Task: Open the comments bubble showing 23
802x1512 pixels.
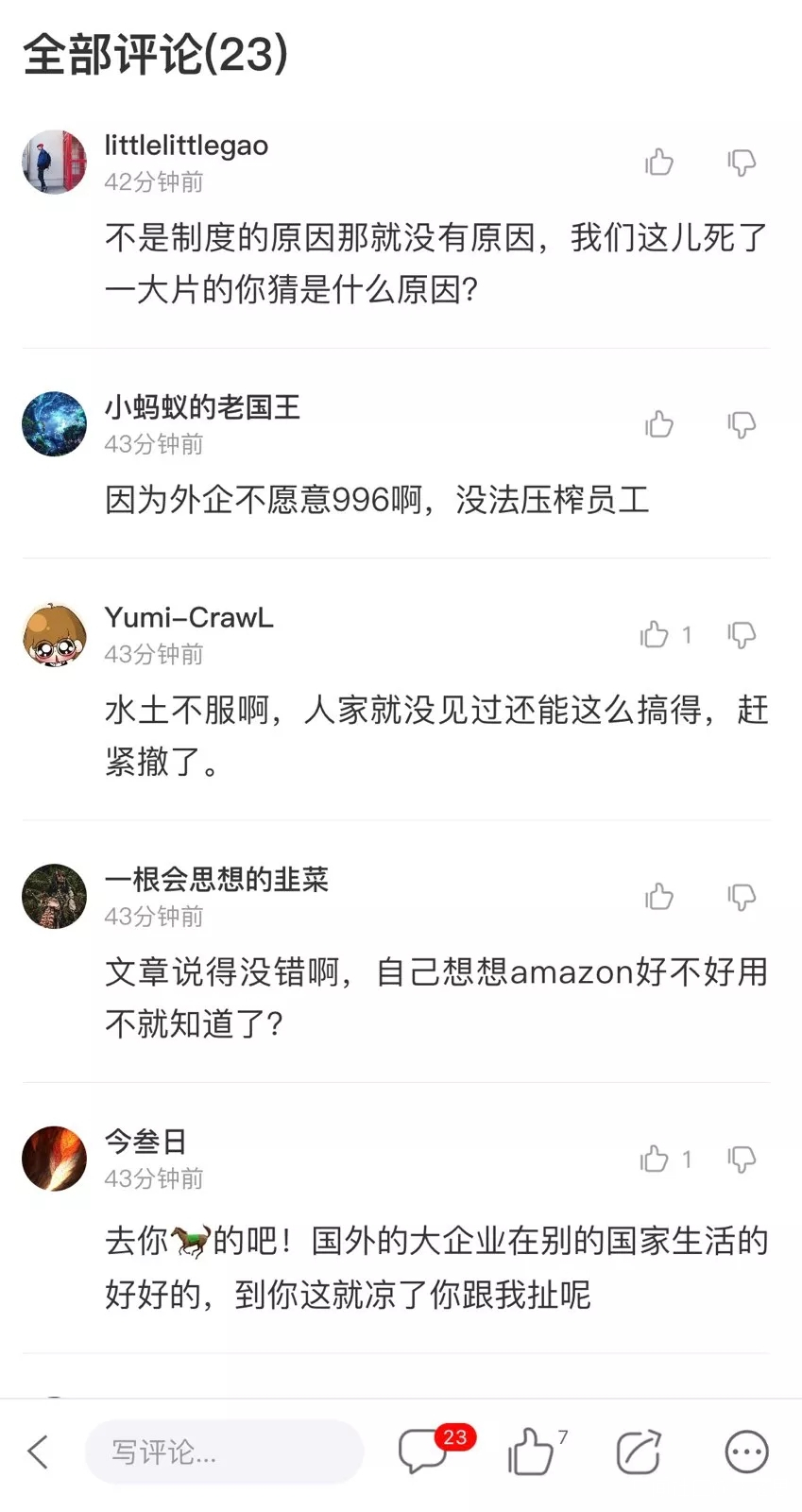Action: [x=421, y=1452]
